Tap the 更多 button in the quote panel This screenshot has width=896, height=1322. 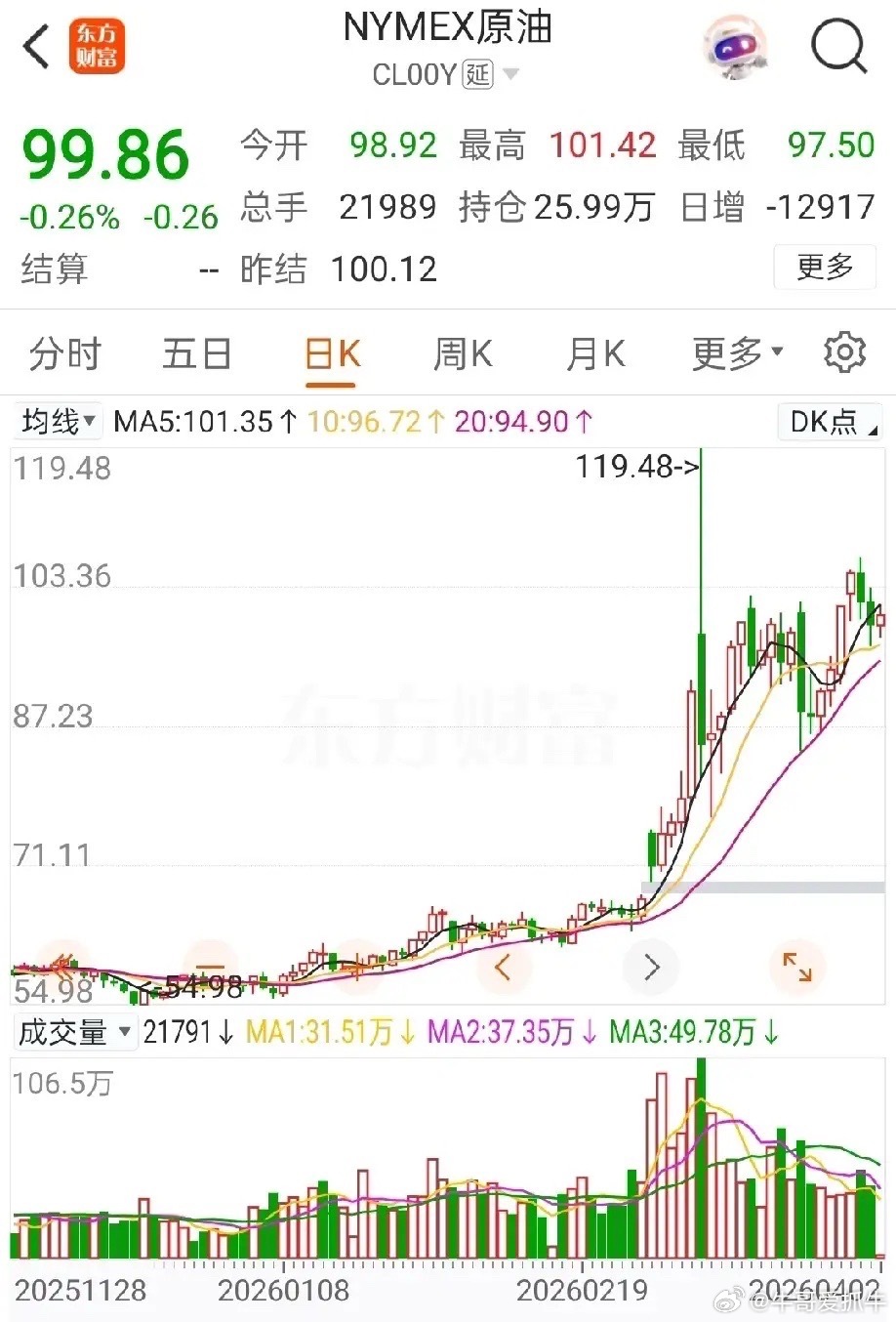point(825,268)
